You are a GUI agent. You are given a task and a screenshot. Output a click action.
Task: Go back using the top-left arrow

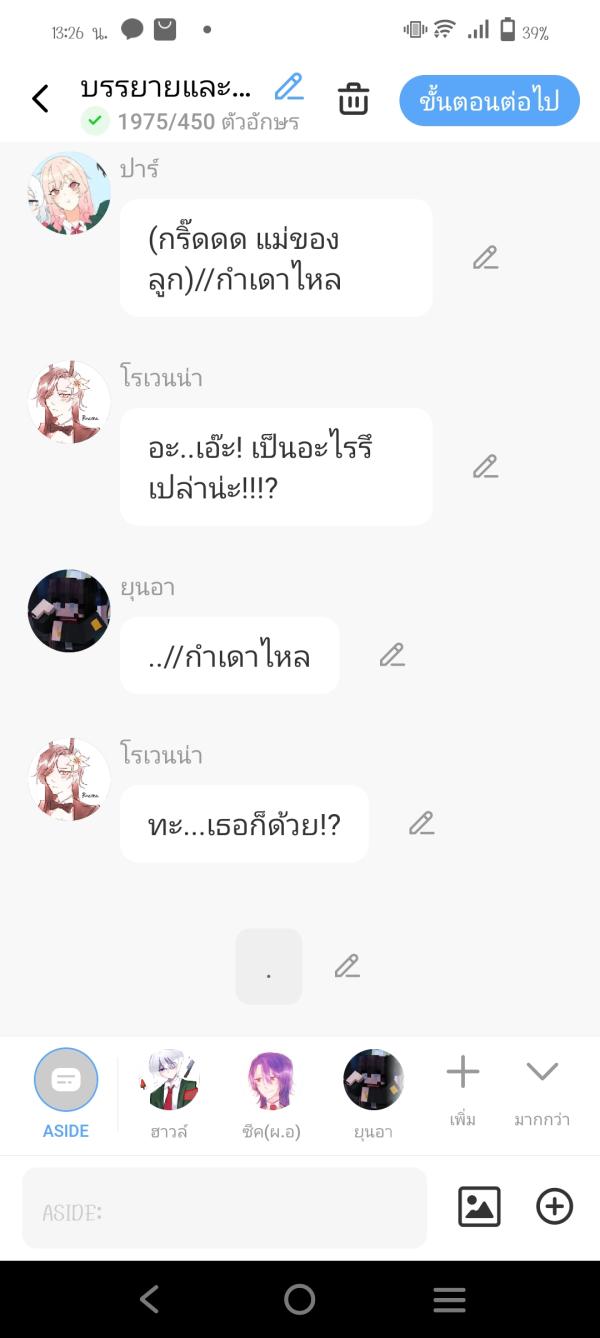[40, 99]
